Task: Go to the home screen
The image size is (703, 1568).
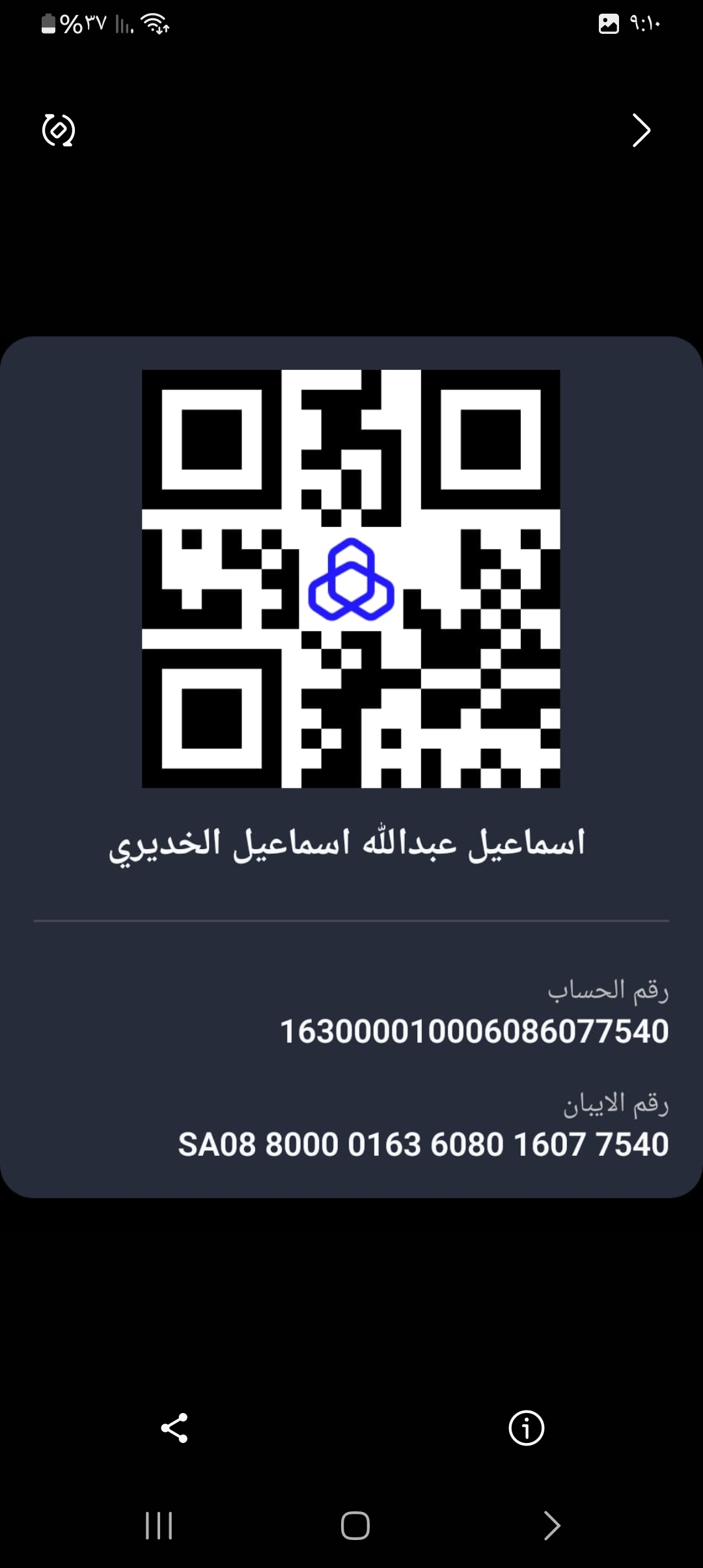Action: pyautogui.click(x=355, y=1525)
